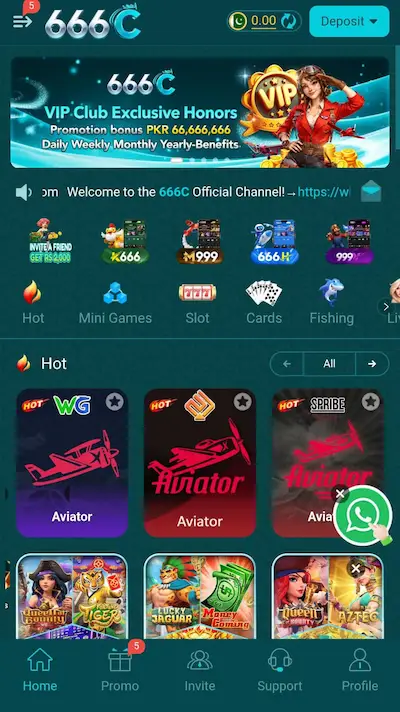The image size is (400, 712).
Task: Switch to the Support tab
Action: [280, 668]
